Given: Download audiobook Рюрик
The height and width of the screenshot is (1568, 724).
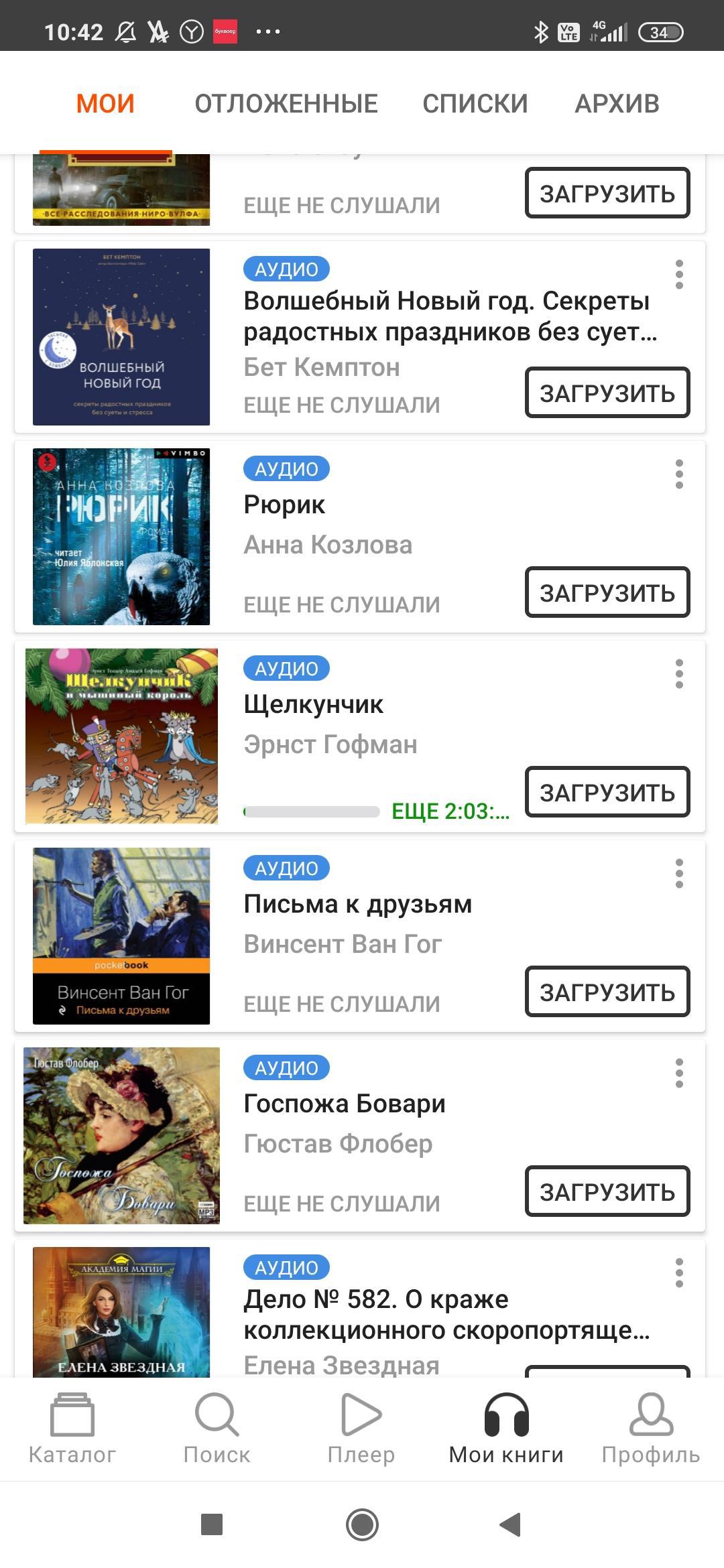Looking at the screenshot, I should click(x=607, y=592).
